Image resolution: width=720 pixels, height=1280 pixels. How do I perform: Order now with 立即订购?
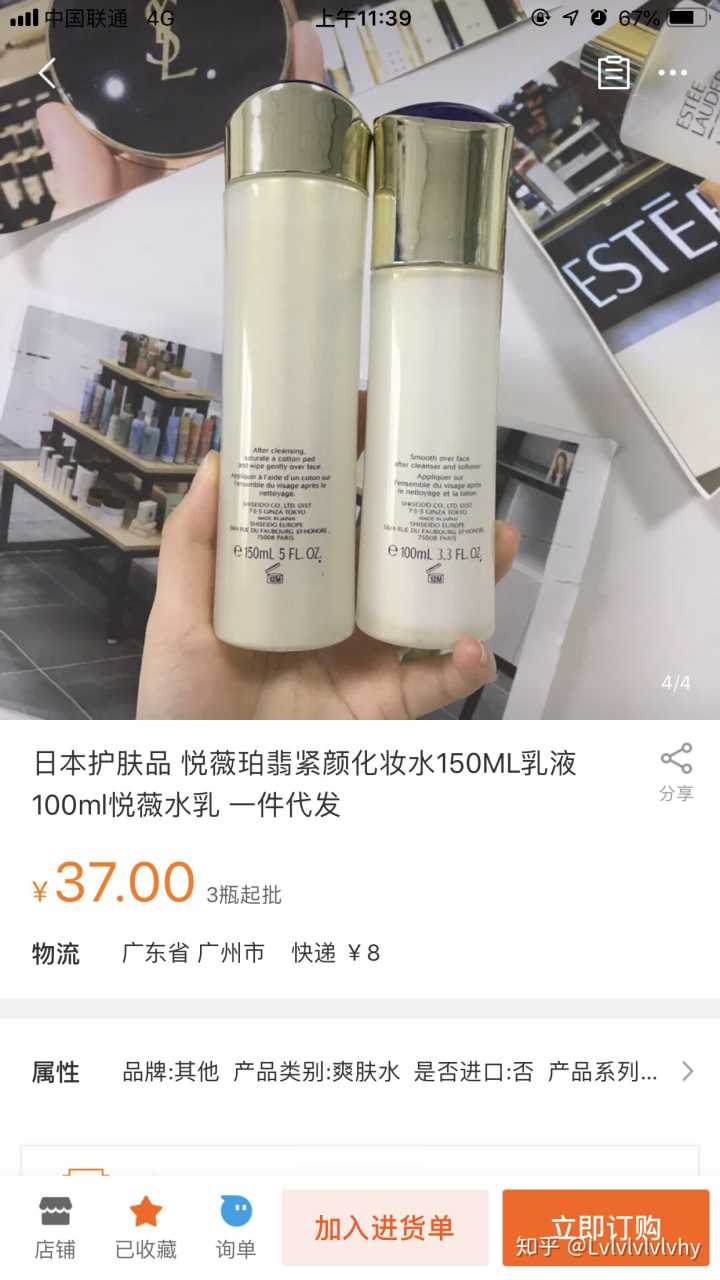tap(605, 1227)
